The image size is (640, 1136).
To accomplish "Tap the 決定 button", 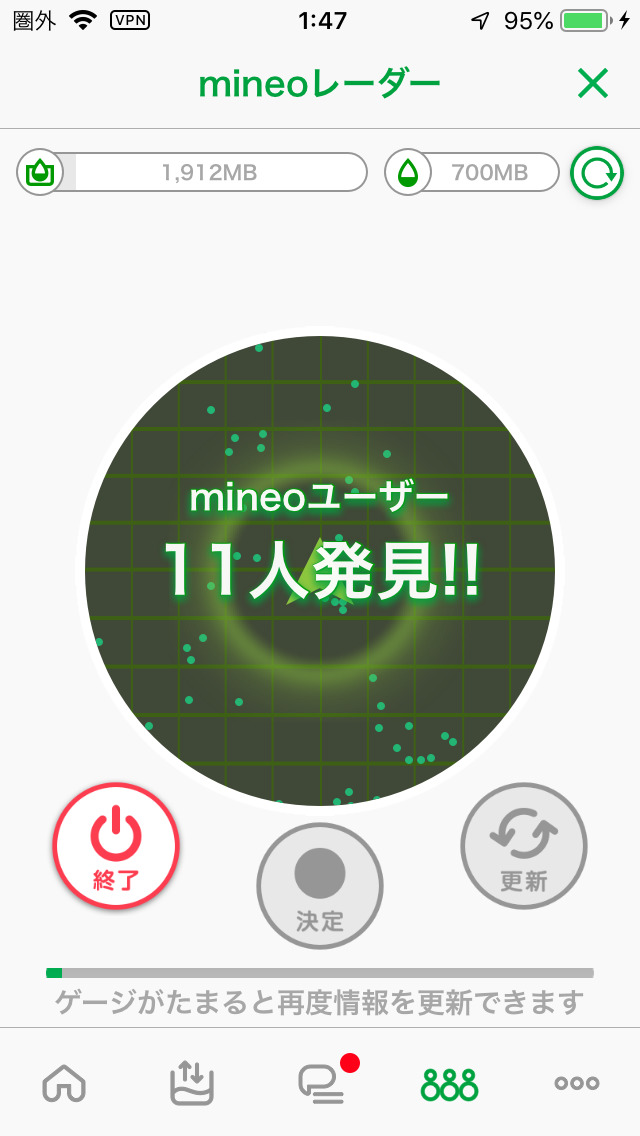I will (320, 886).
